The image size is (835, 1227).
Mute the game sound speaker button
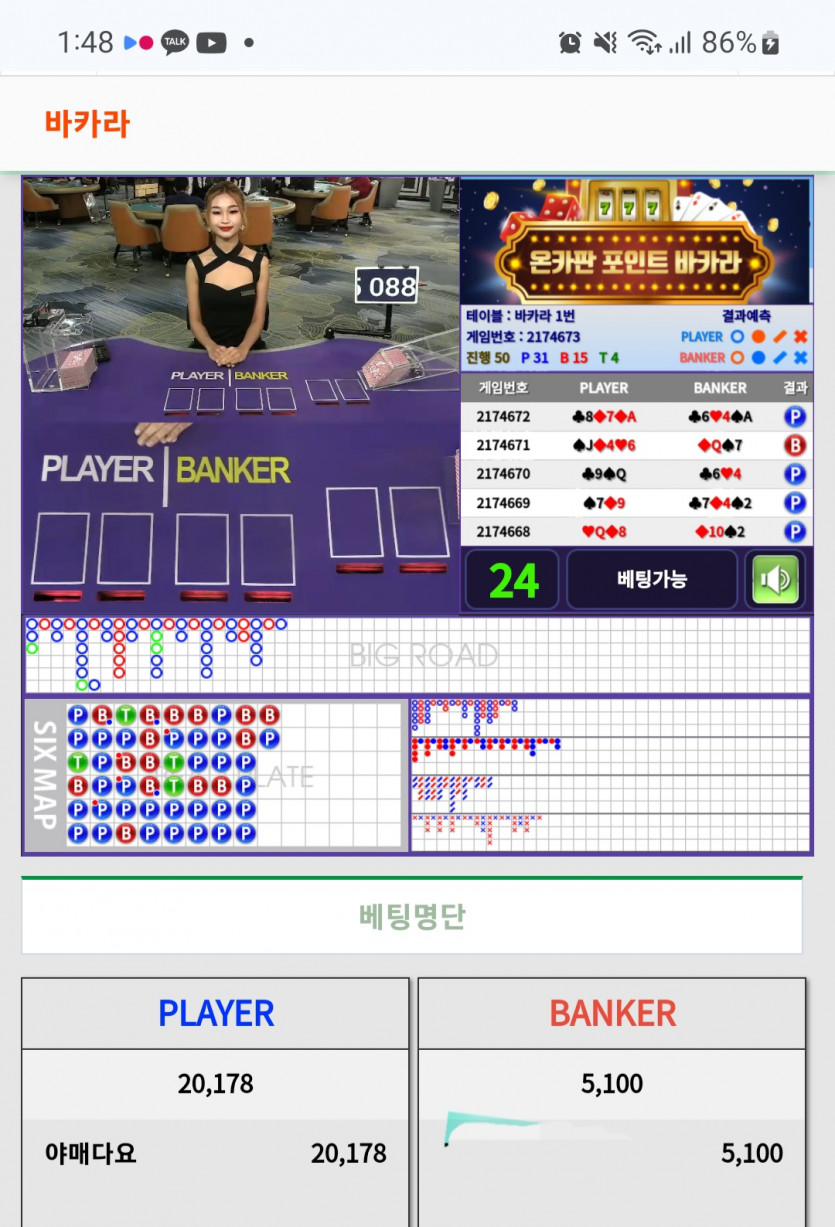tap(775, 580)
